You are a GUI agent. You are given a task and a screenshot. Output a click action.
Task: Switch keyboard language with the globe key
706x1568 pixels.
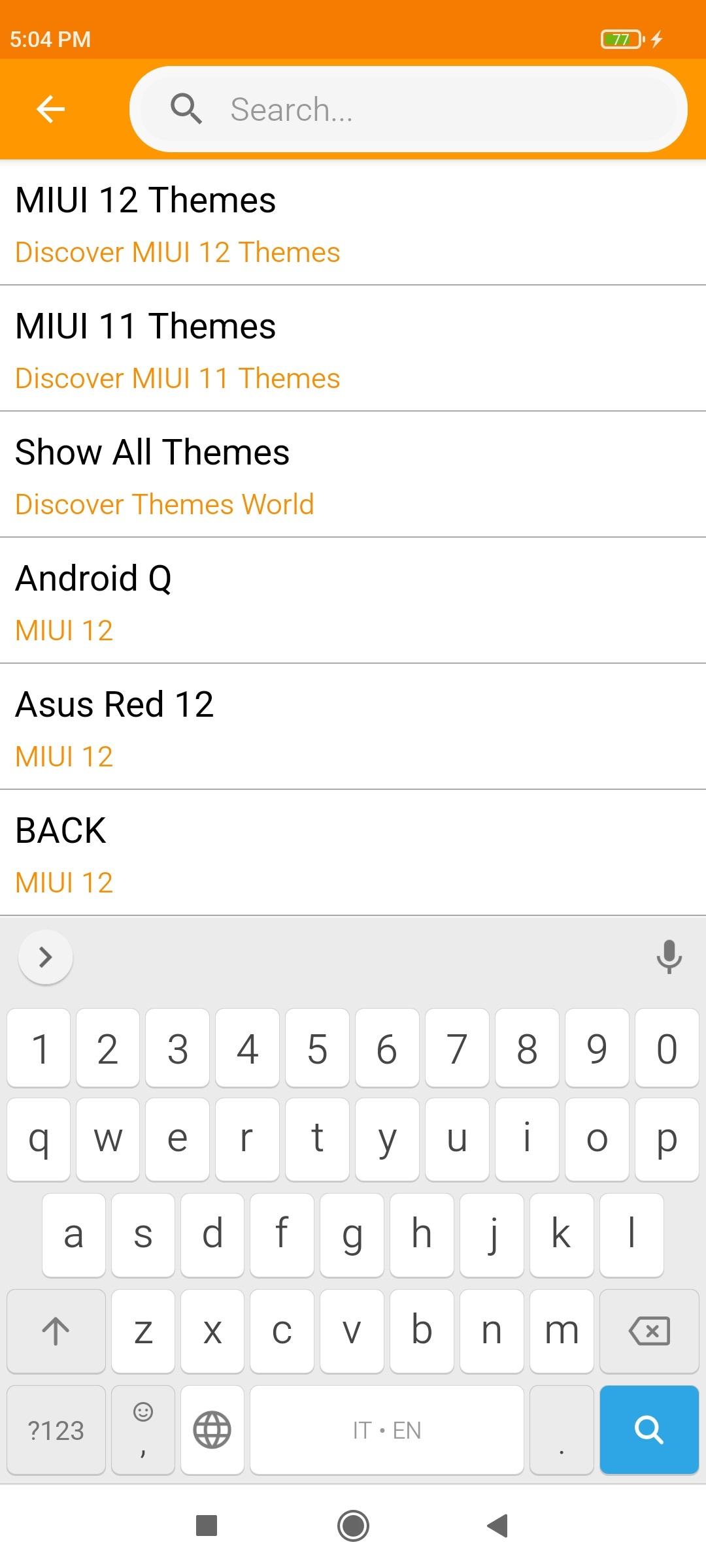212,1429
